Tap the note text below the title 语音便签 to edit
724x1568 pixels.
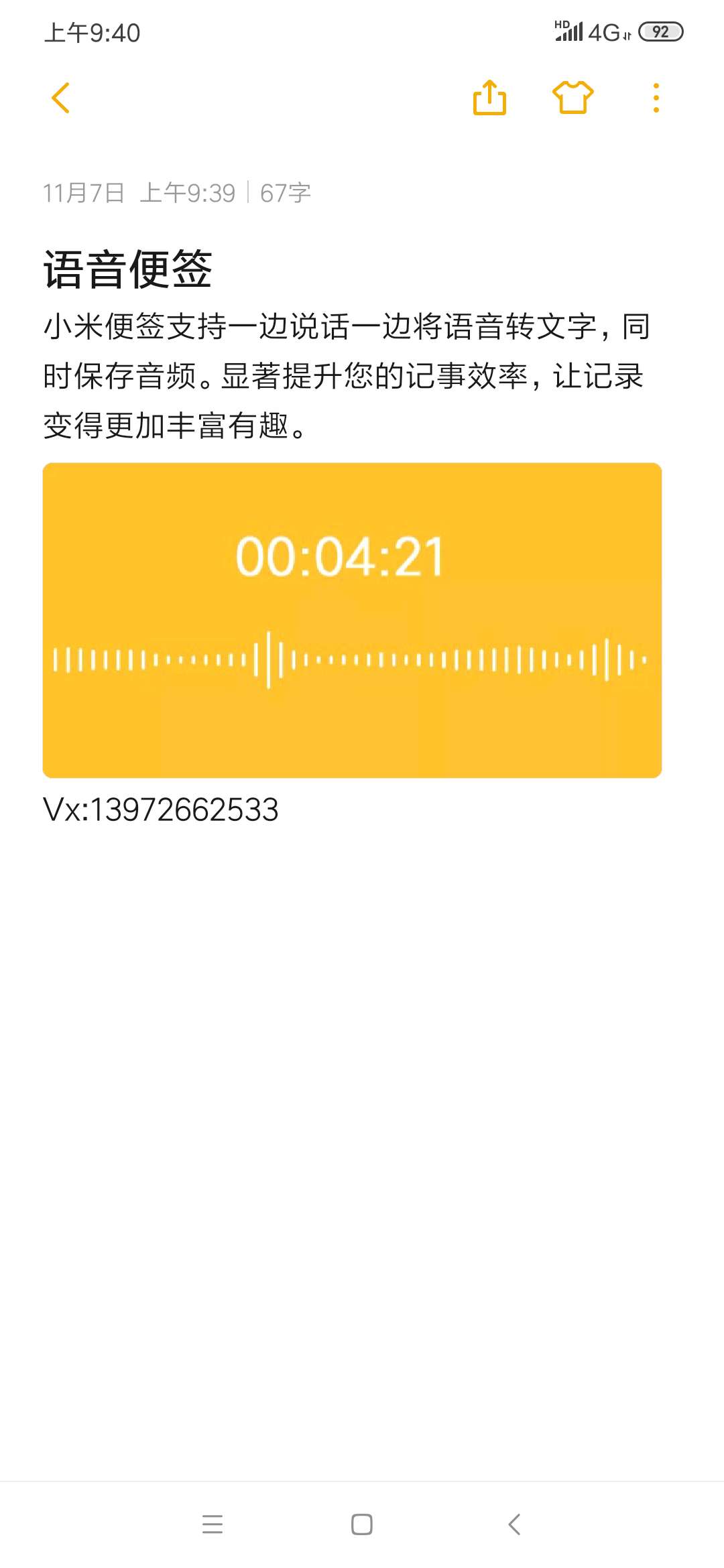[347, 376]
